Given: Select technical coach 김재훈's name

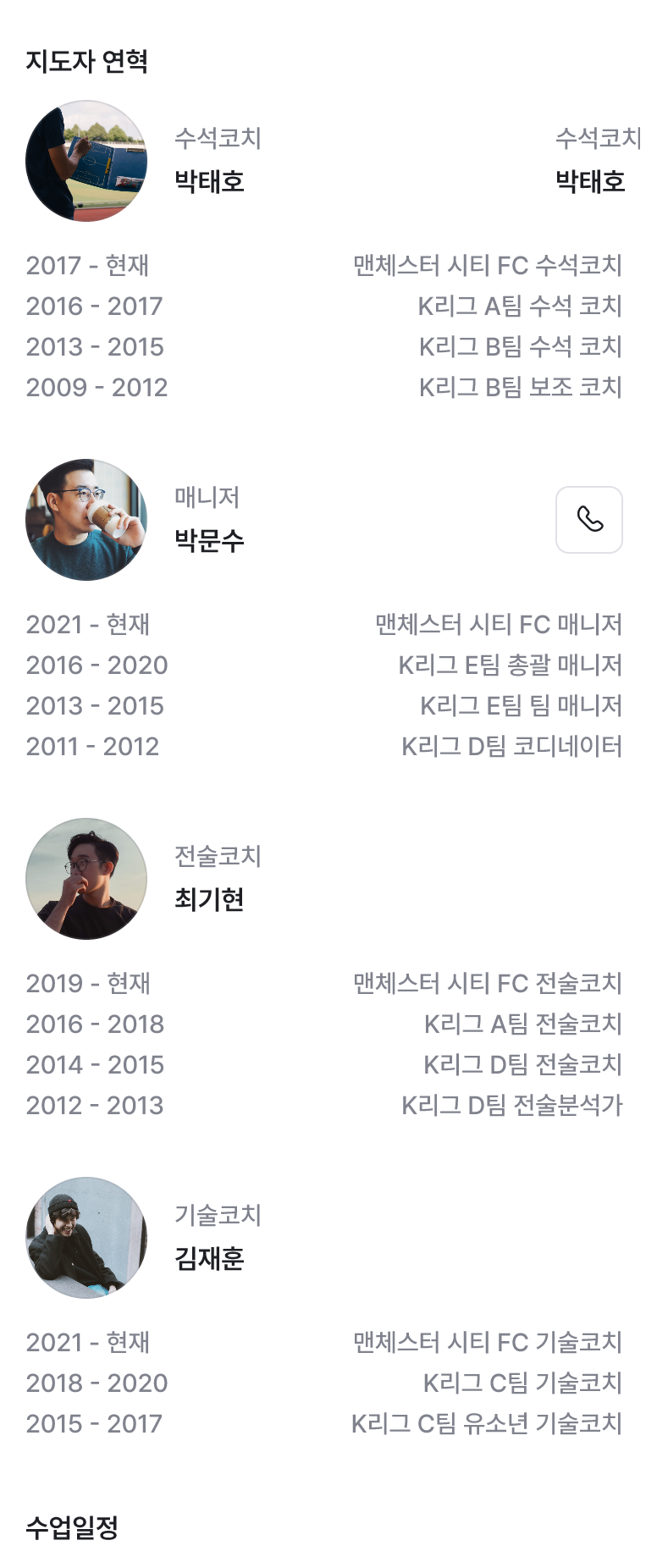Looking at the screenshot, I should (209, 1258).
